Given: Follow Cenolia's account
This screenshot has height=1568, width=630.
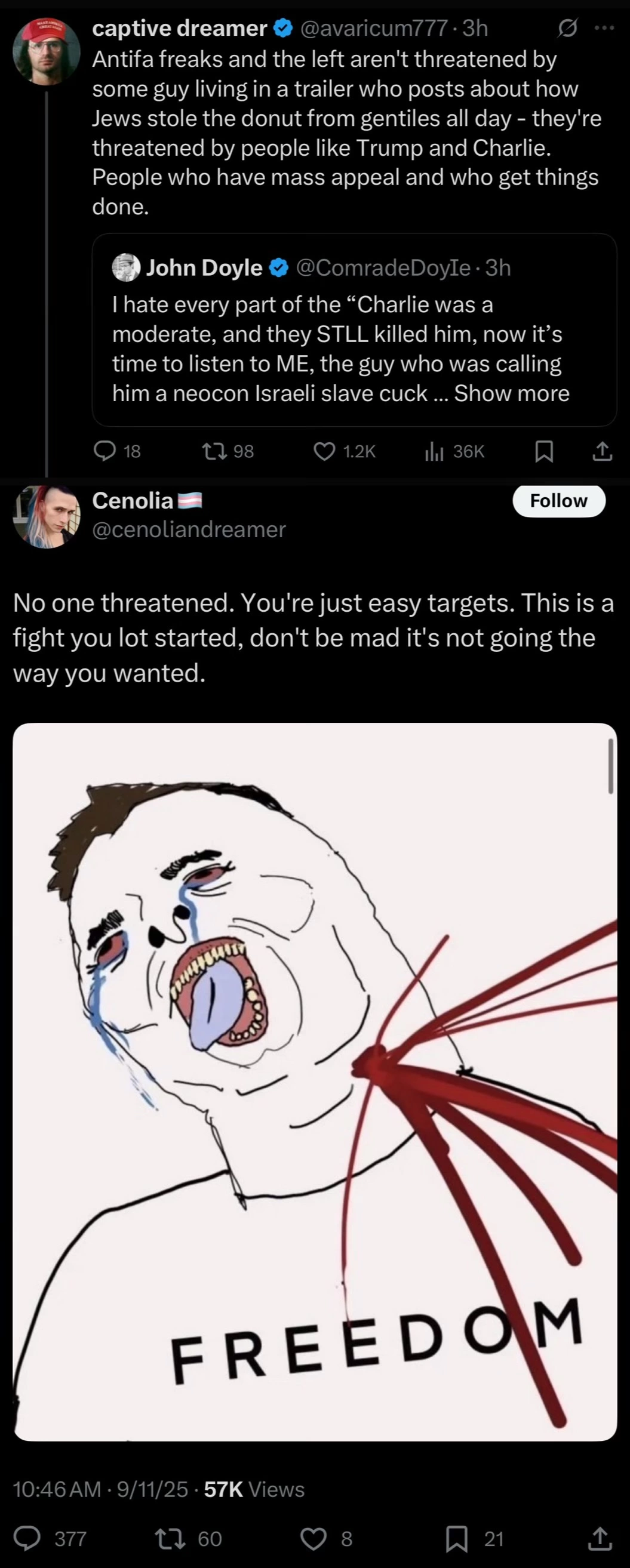Looking at the screenshot, I should pyautogui.click(x=559, y=500).
